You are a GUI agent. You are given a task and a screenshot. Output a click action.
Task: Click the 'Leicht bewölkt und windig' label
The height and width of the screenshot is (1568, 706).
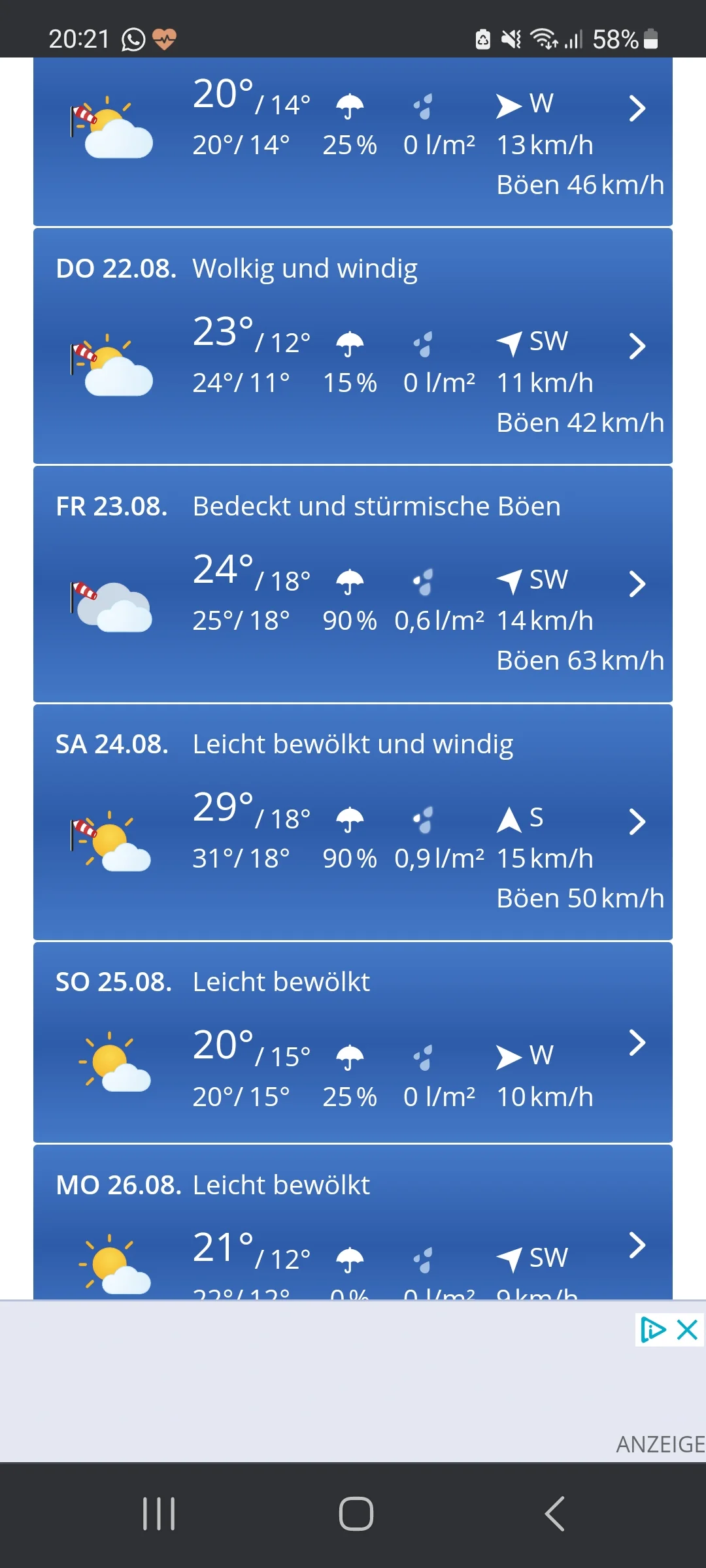coord(353,743)
